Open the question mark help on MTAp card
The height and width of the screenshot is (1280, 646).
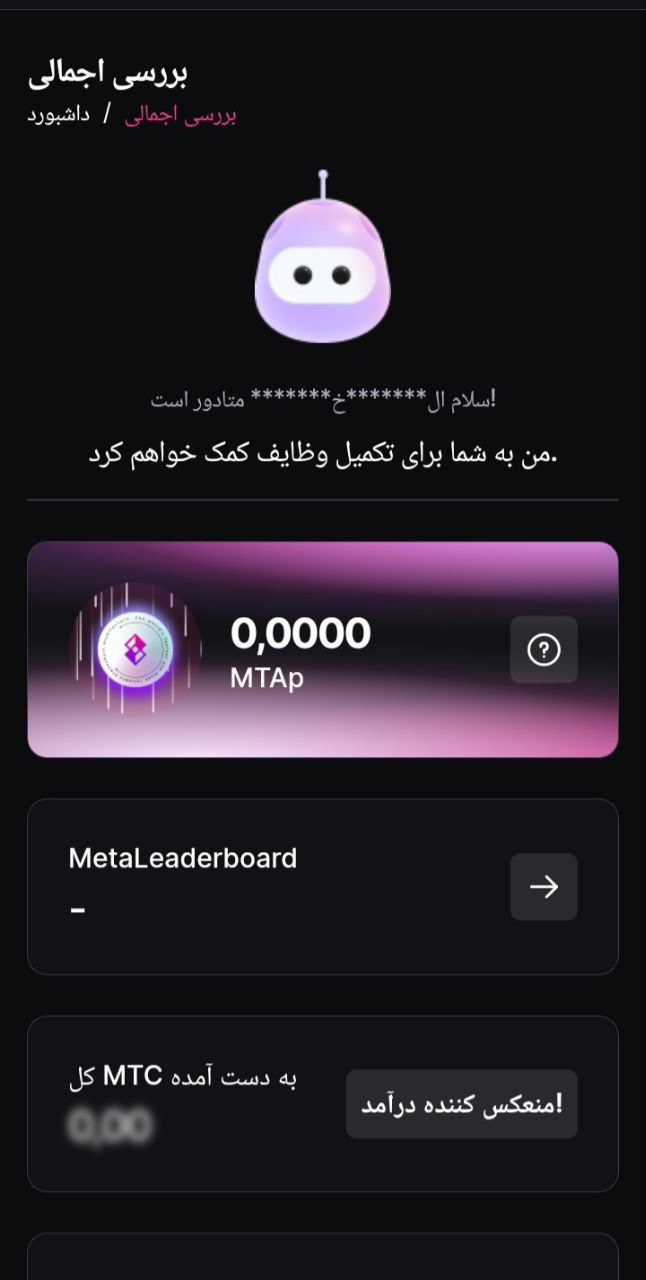click(x=544, y=650)
